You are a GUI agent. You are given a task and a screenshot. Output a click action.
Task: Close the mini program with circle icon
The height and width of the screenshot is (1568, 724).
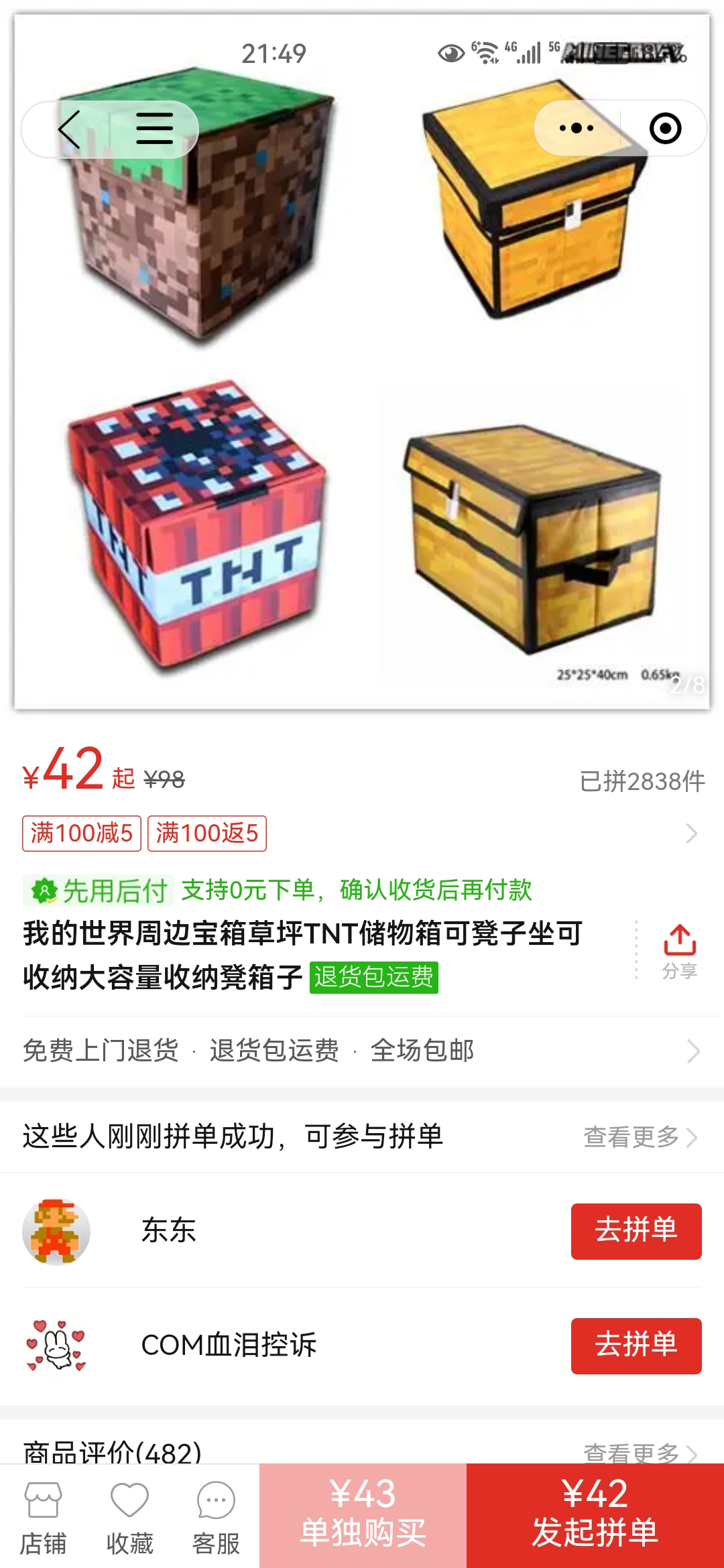665,128
